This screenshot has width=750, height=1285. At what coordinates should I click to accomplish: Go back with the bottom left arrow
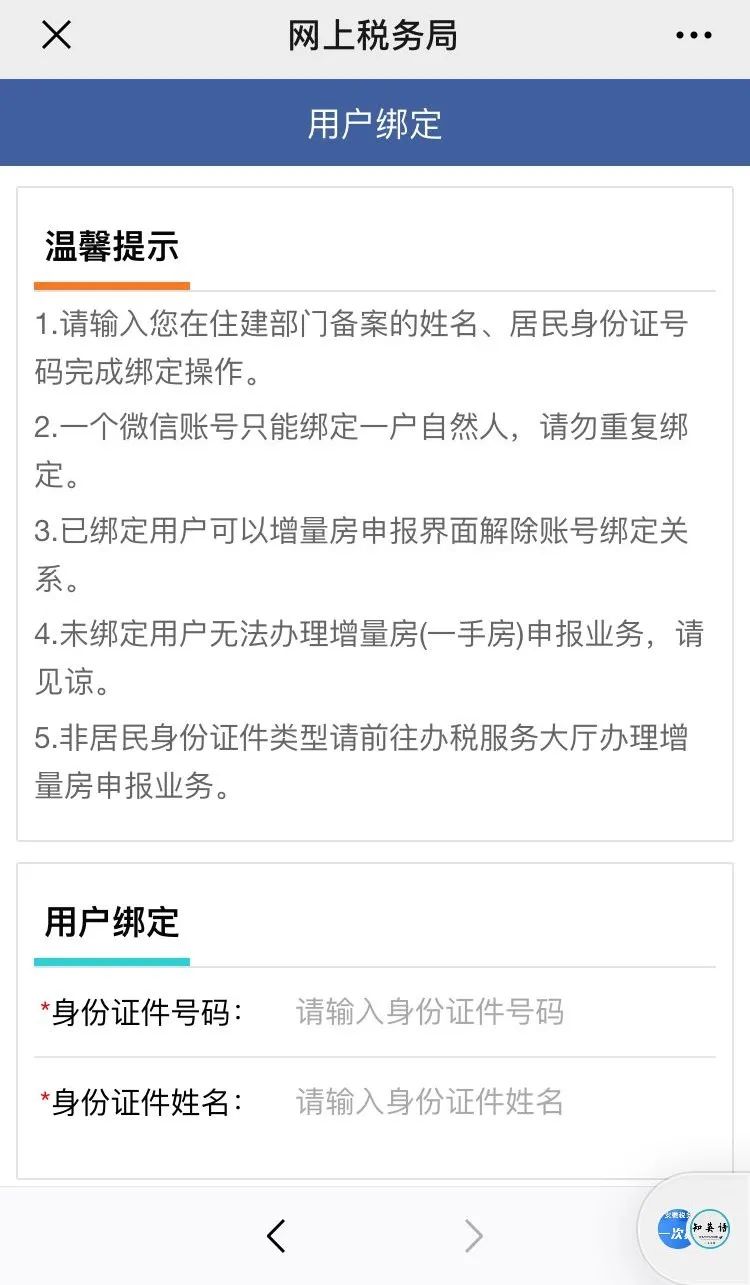(x=277, y=1236)
